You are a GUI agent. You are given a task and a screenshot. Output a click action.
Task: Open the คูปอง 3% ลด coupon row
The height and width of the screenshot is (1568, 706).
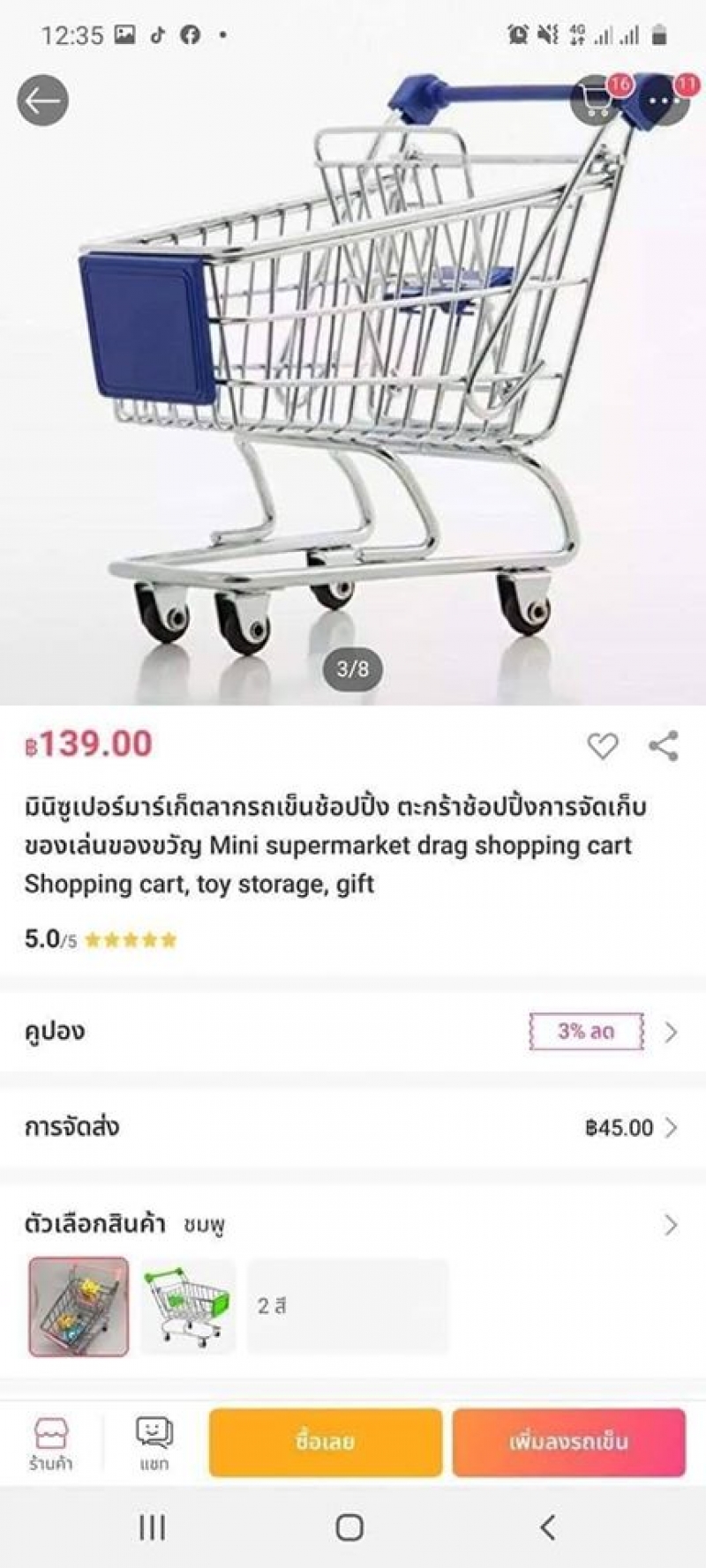[353, 1031]
